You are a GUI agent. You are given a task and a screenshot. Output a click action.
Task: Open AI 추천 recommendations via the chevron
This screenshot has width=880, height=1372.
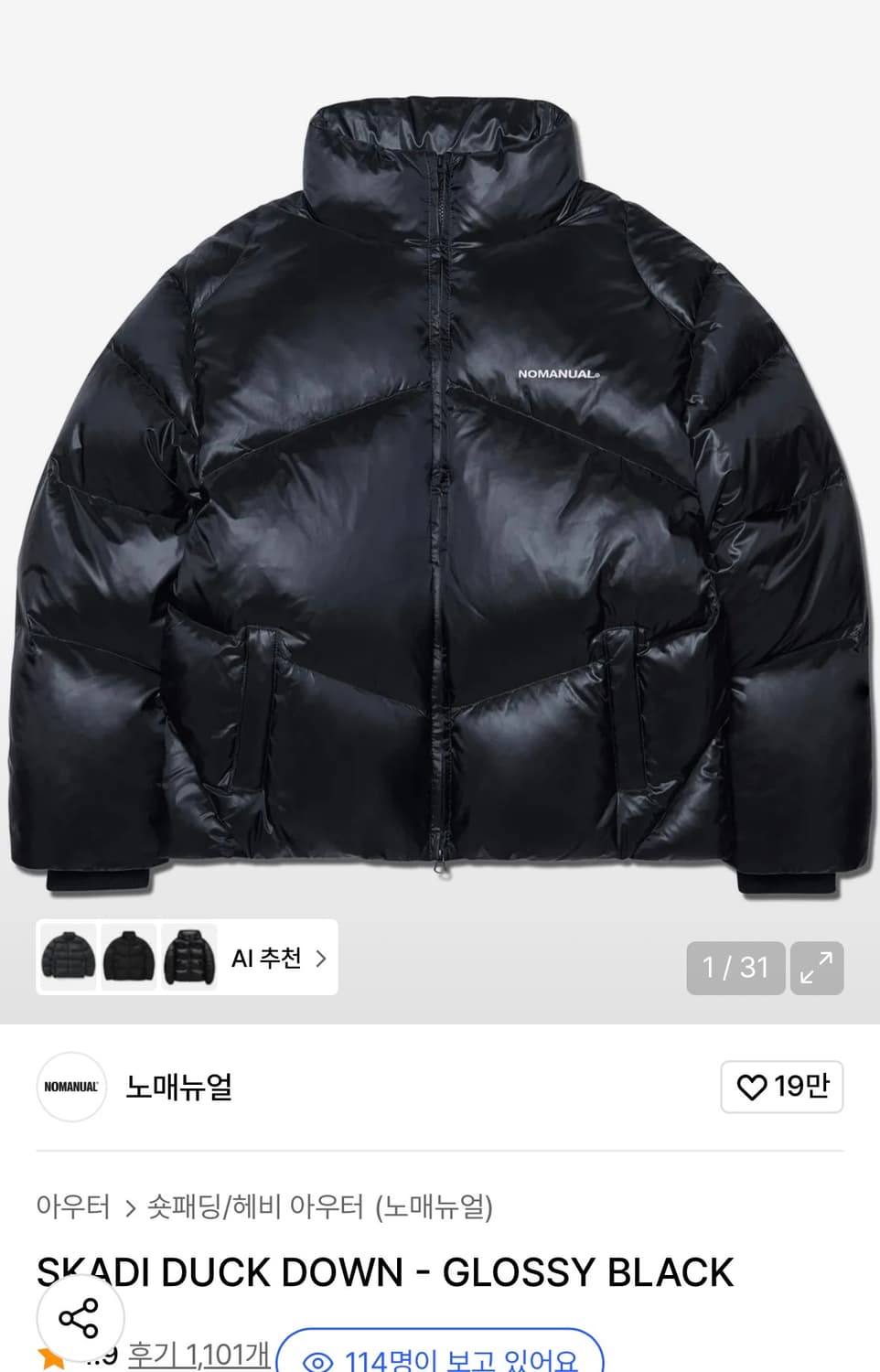[x=322, y=959]
